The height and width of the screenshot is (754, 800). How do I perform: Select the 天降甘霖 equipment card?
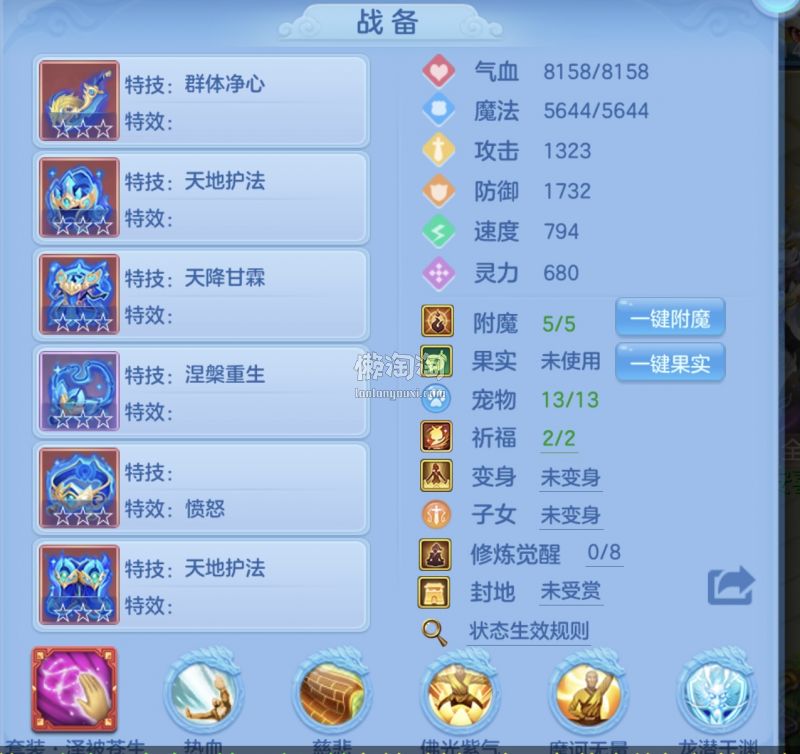(202, 295)
